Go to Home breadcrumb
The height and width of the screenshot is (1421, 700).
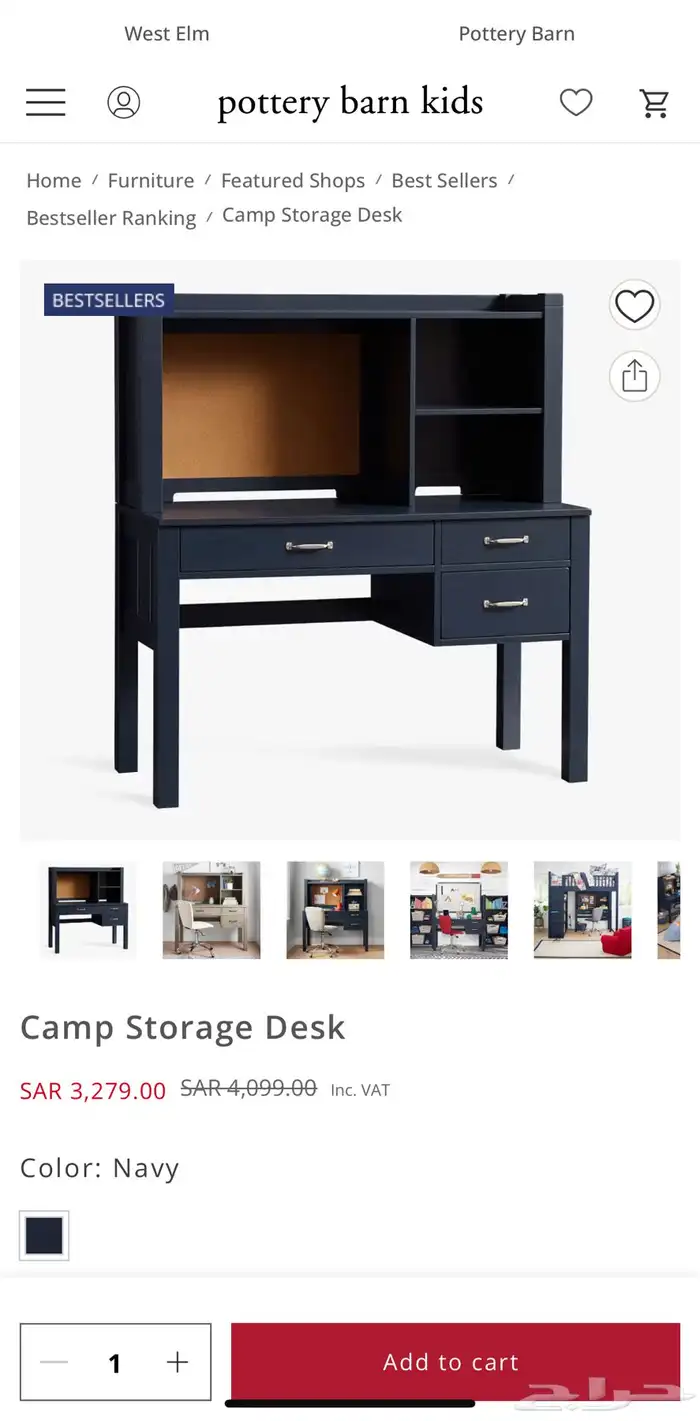pyautogui.click(x=54, y=181)
